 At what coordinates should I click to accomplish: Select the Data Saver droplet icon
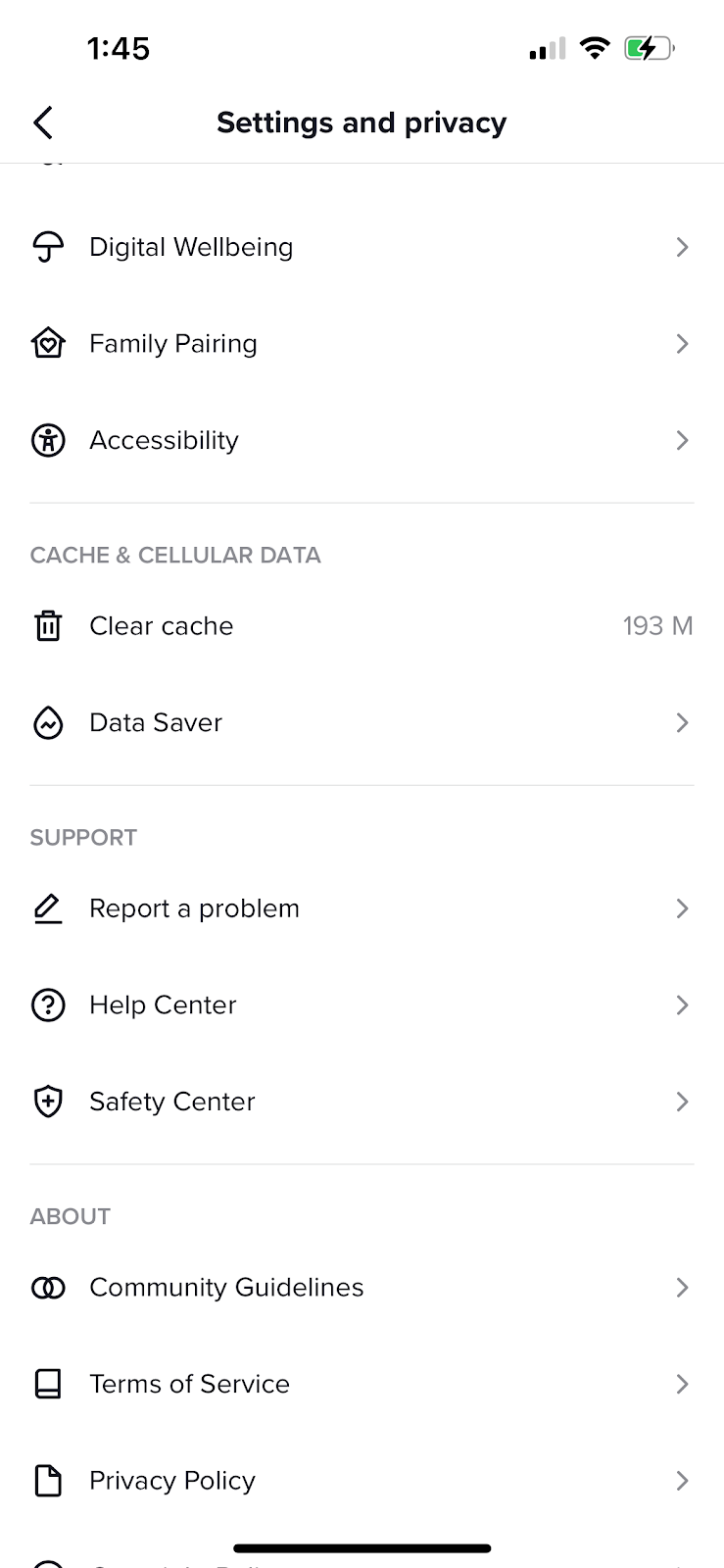point(47,722)
